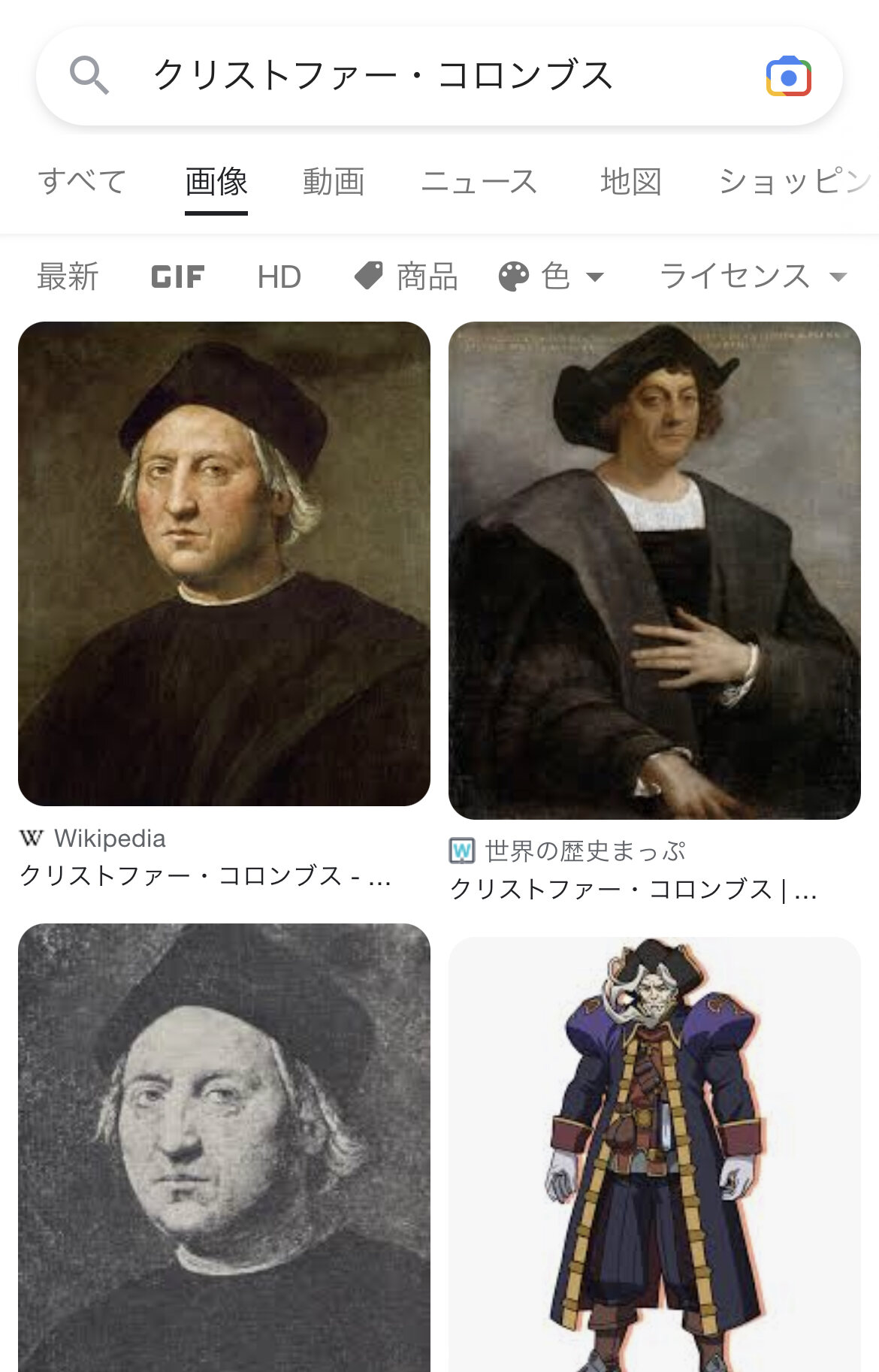
Task: Switch to the すべて tab
Action: click(x=82, y=182)
